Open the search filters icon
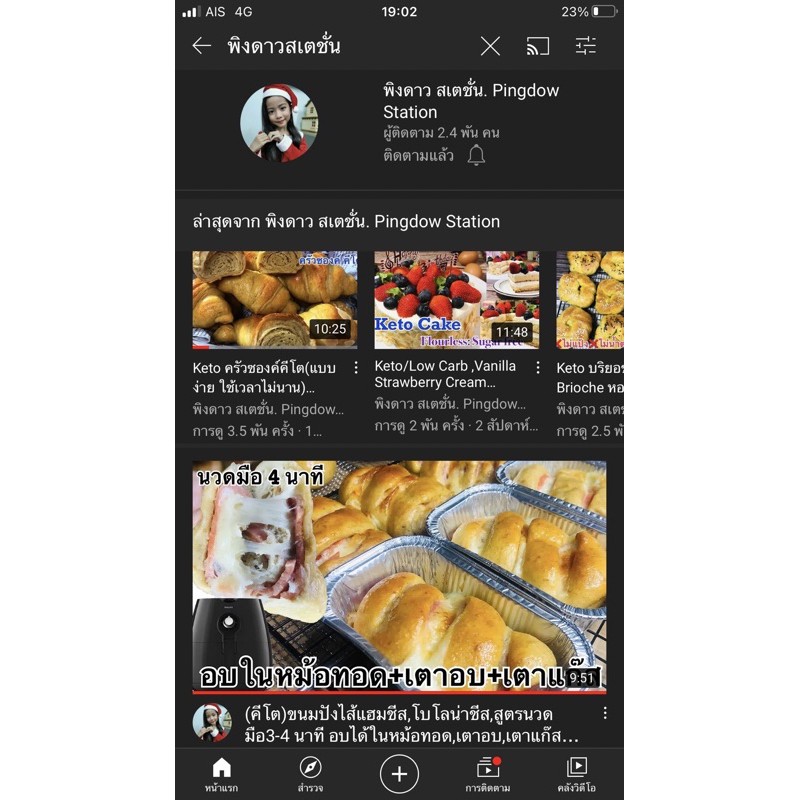The width and height of the screenshot is (800, 800). (x=586, y=45)
